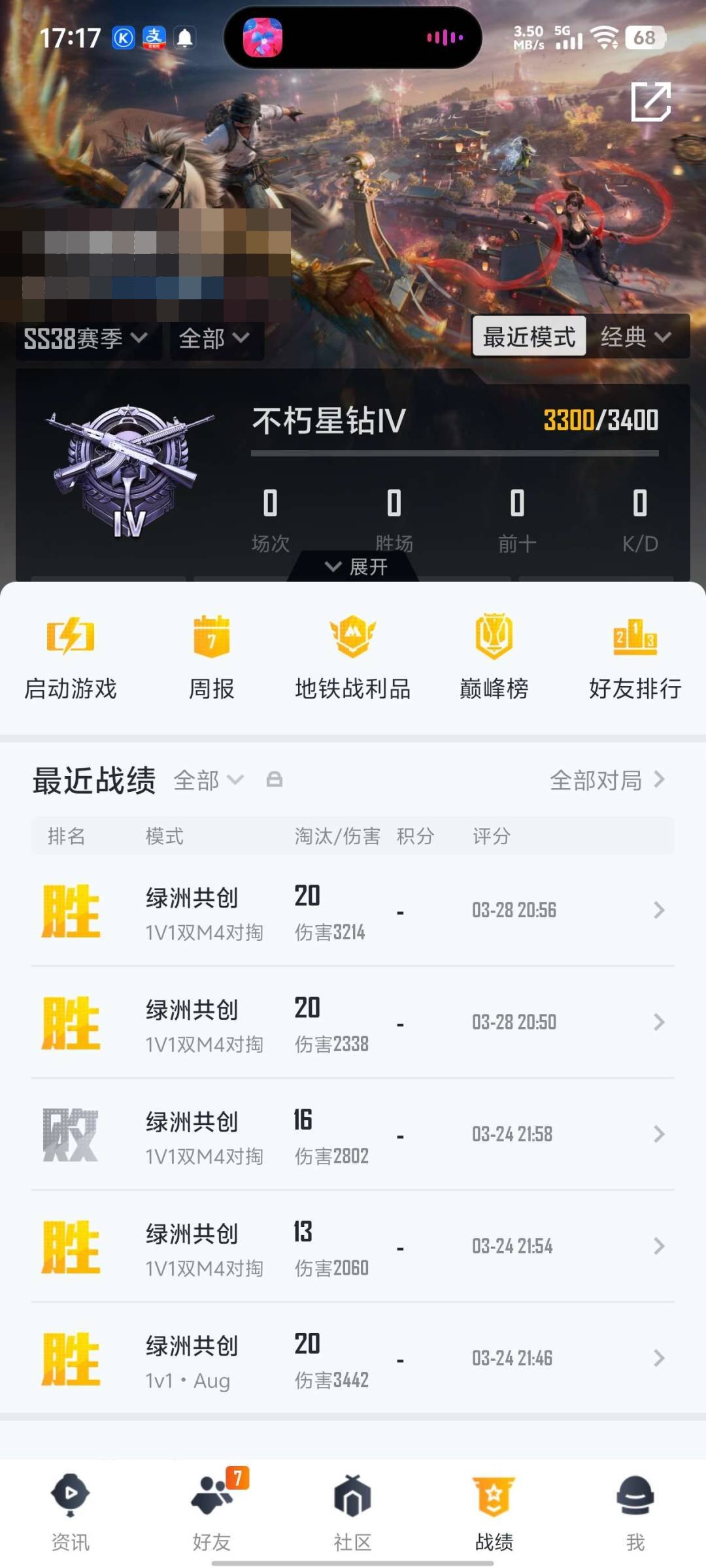Viewport: 706px width, 1568px height.
Task: Open the 全部 filter next to season selector
Action: 216,340
